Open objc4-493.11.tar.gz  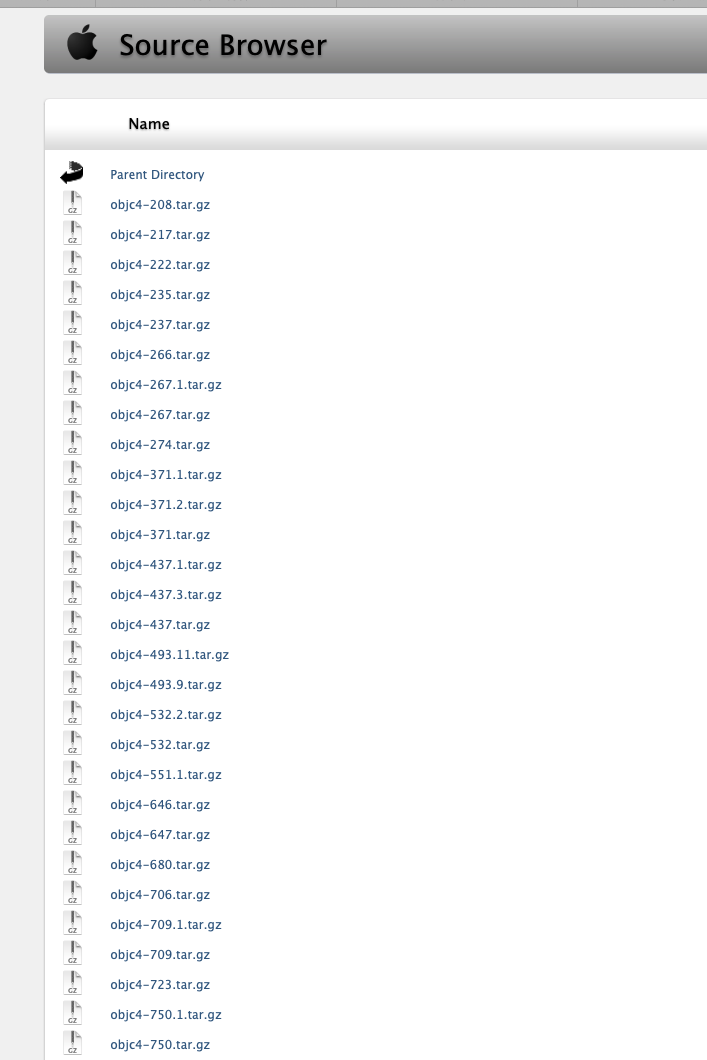(x=169, y=655)
